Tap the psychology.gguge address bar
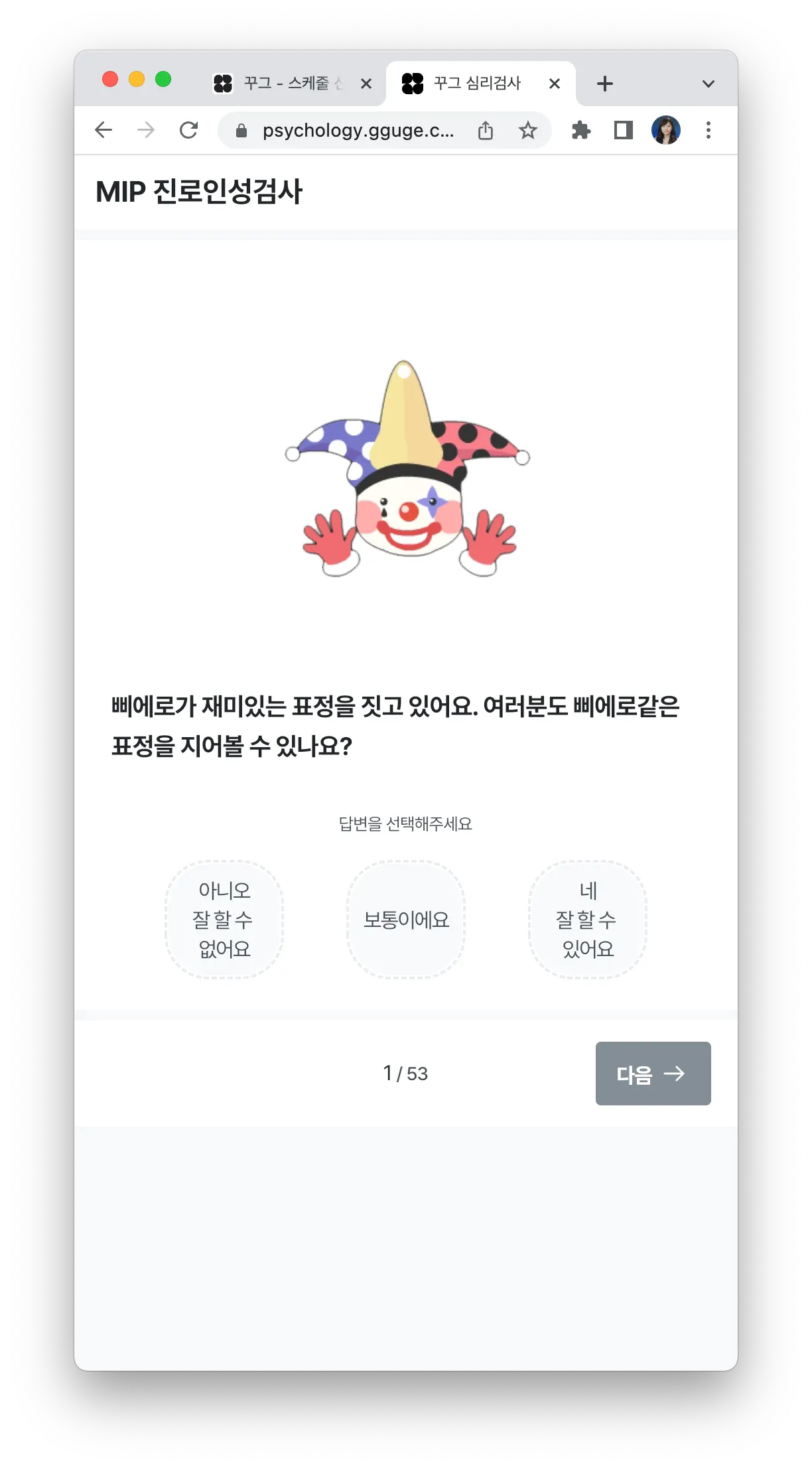 pyautogui.click(x=357, y=130)
